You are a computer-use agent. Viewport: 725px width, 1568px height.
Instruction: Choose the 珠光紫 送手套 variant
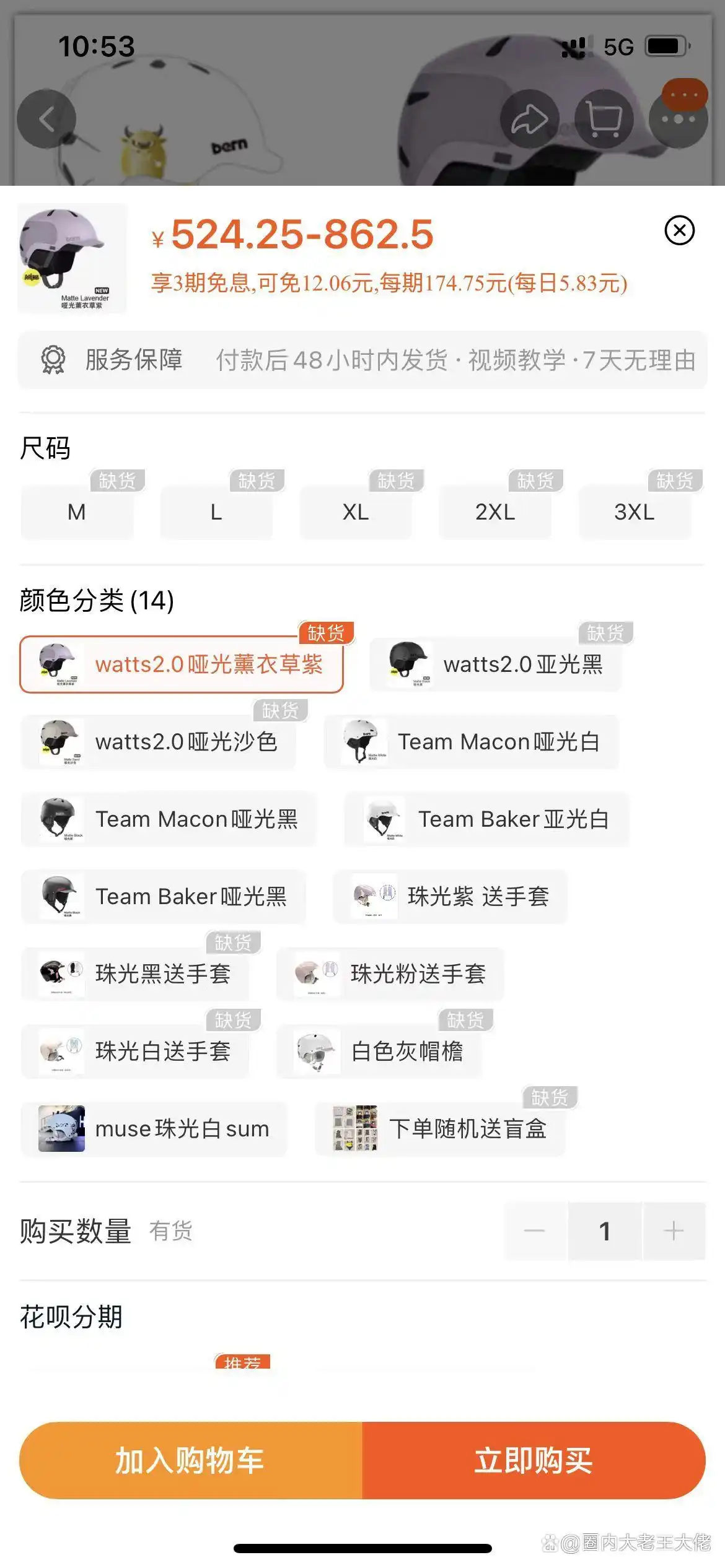pyautogui.click(x=452, y=897)
